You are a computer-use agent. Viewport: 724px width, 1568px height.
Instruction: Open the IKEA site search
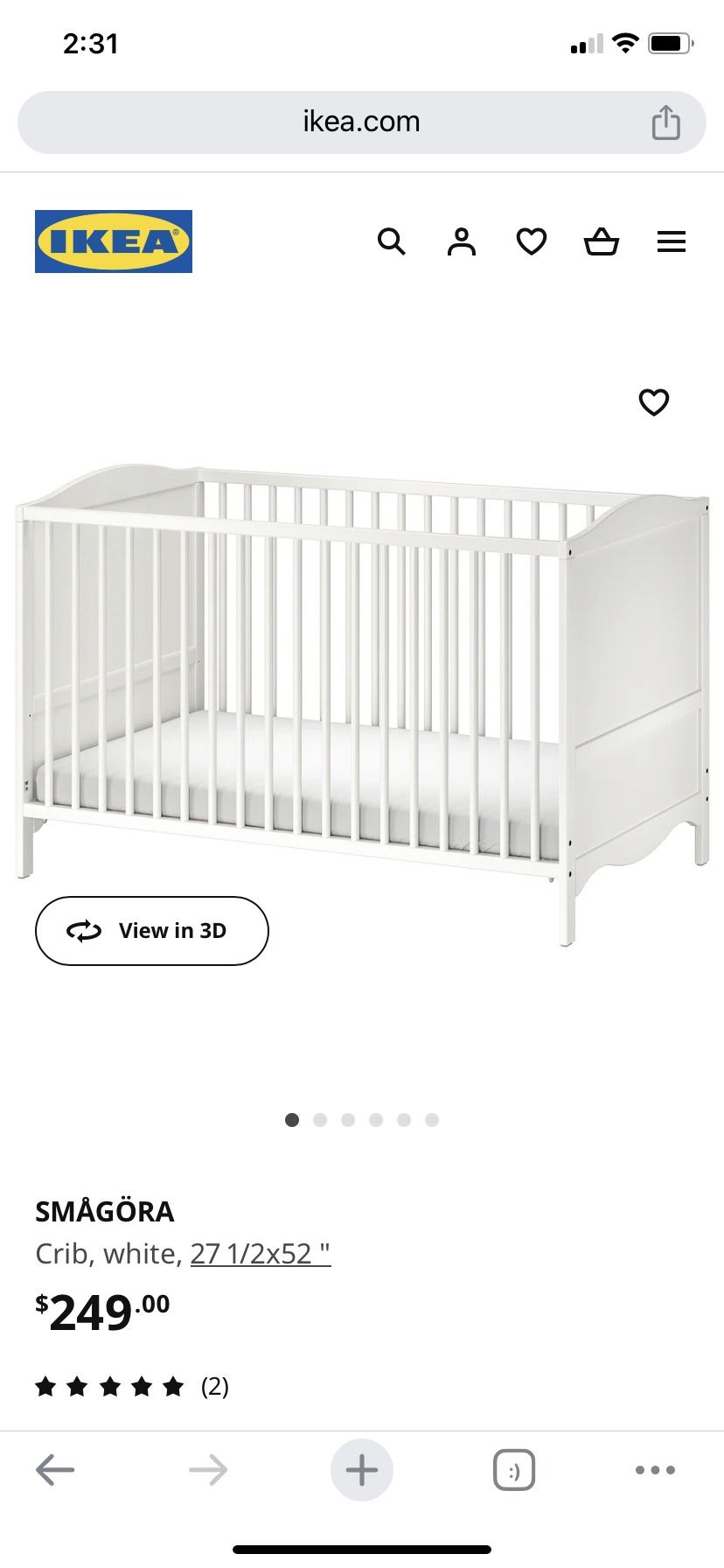391,241
